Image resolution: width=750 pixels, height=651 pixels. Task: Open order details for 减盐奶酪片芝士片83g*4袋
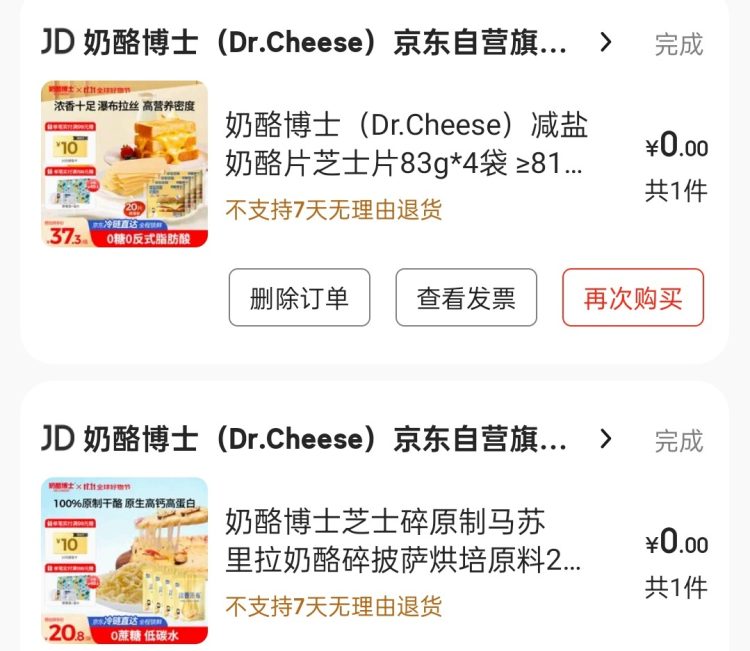(406, 145)
